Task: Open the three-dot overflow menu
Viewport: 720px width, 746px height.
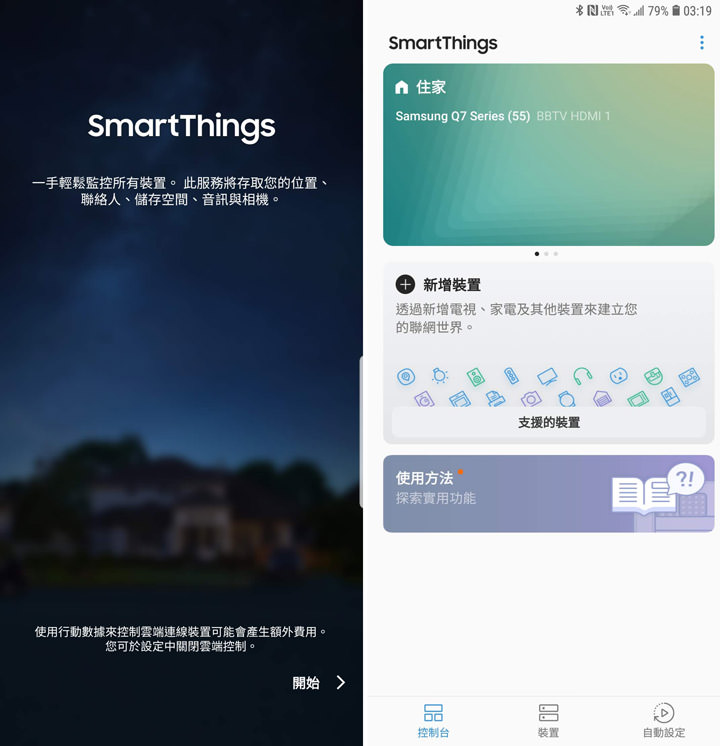Action: tap(701, 43)
